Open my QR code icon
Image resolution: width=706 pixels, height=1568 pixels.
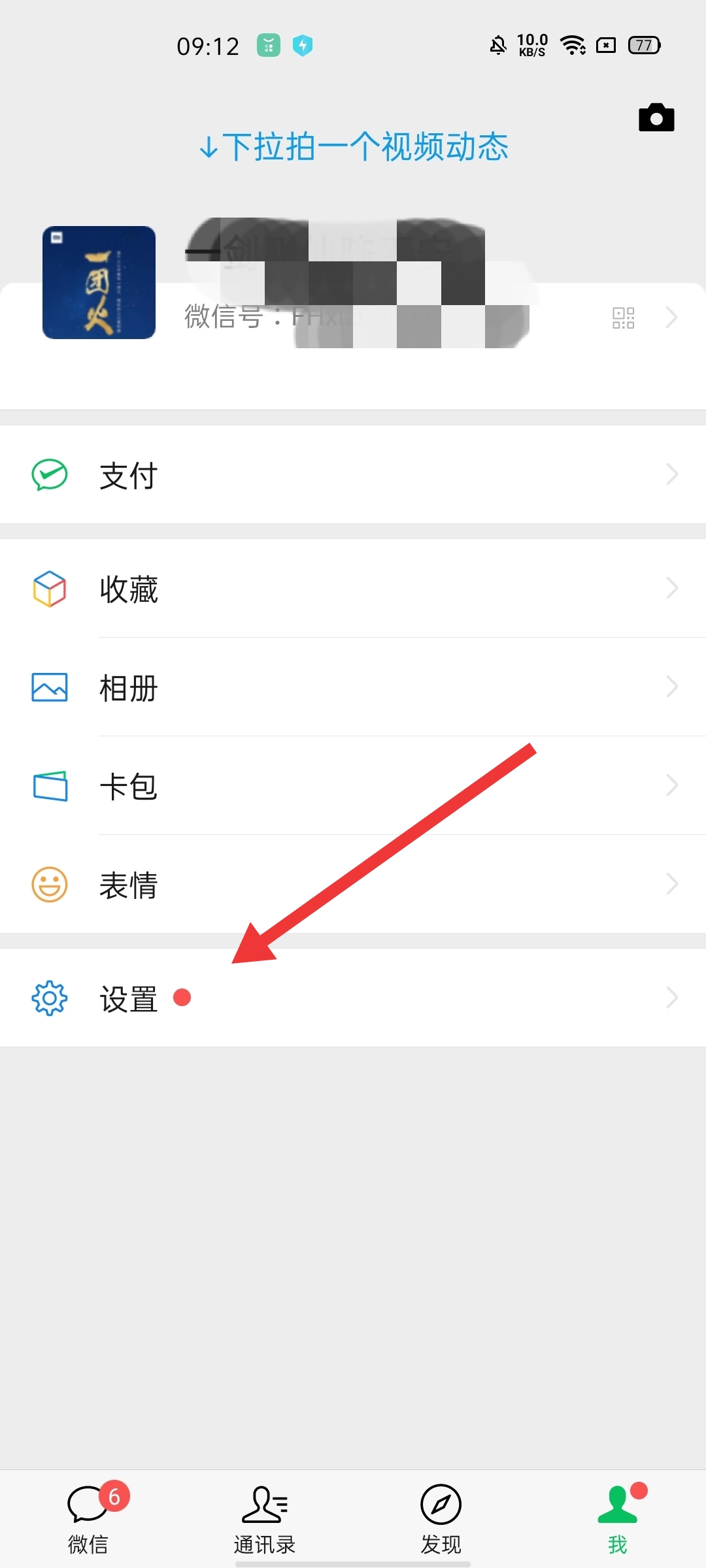623,318
